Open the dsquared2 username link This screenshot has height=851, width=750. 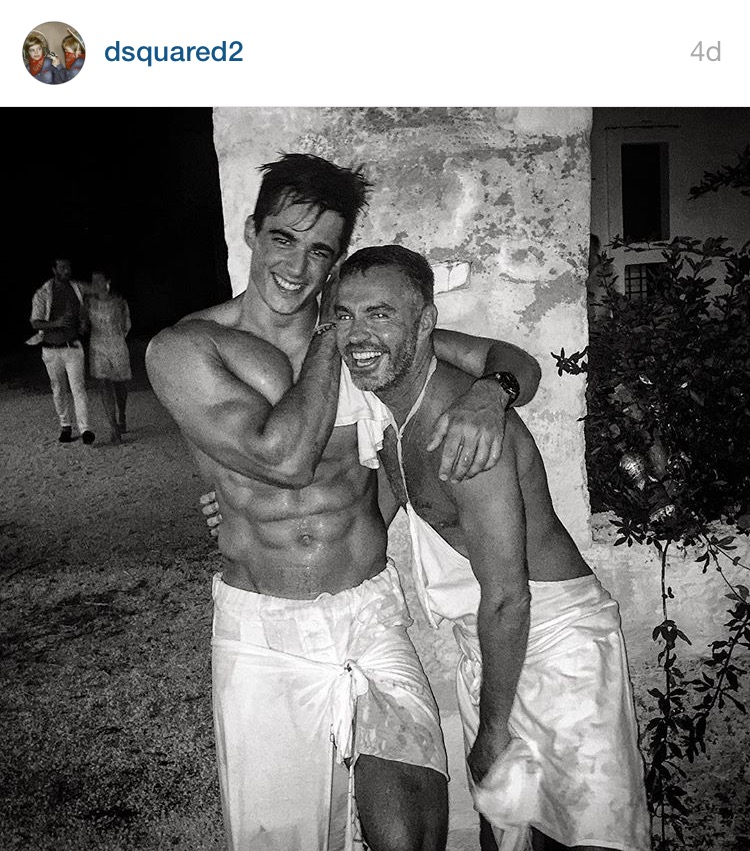pyautogui.click(x=173, y=52)
